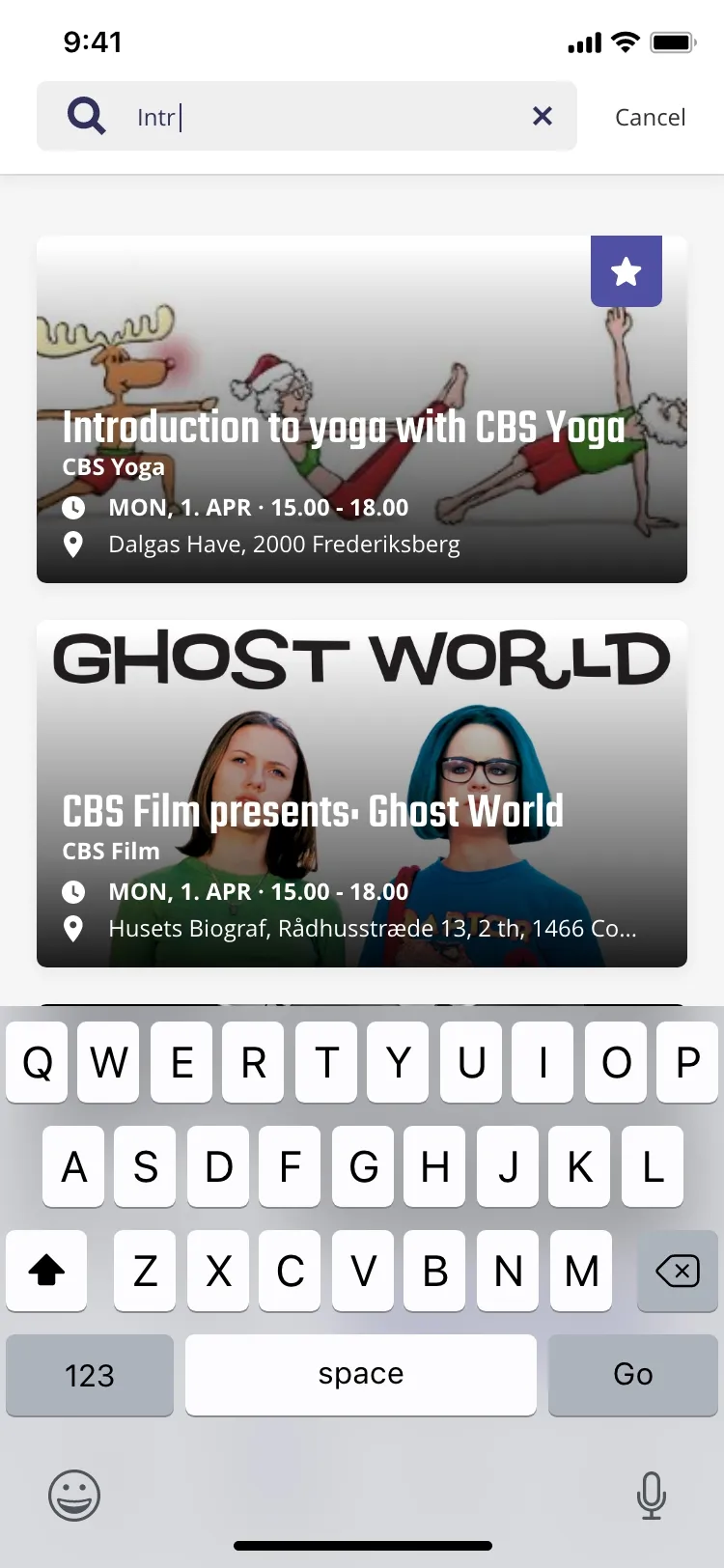Tap the clock icon on the Ghost World event

pyautogui.click(x=75, y=891)
